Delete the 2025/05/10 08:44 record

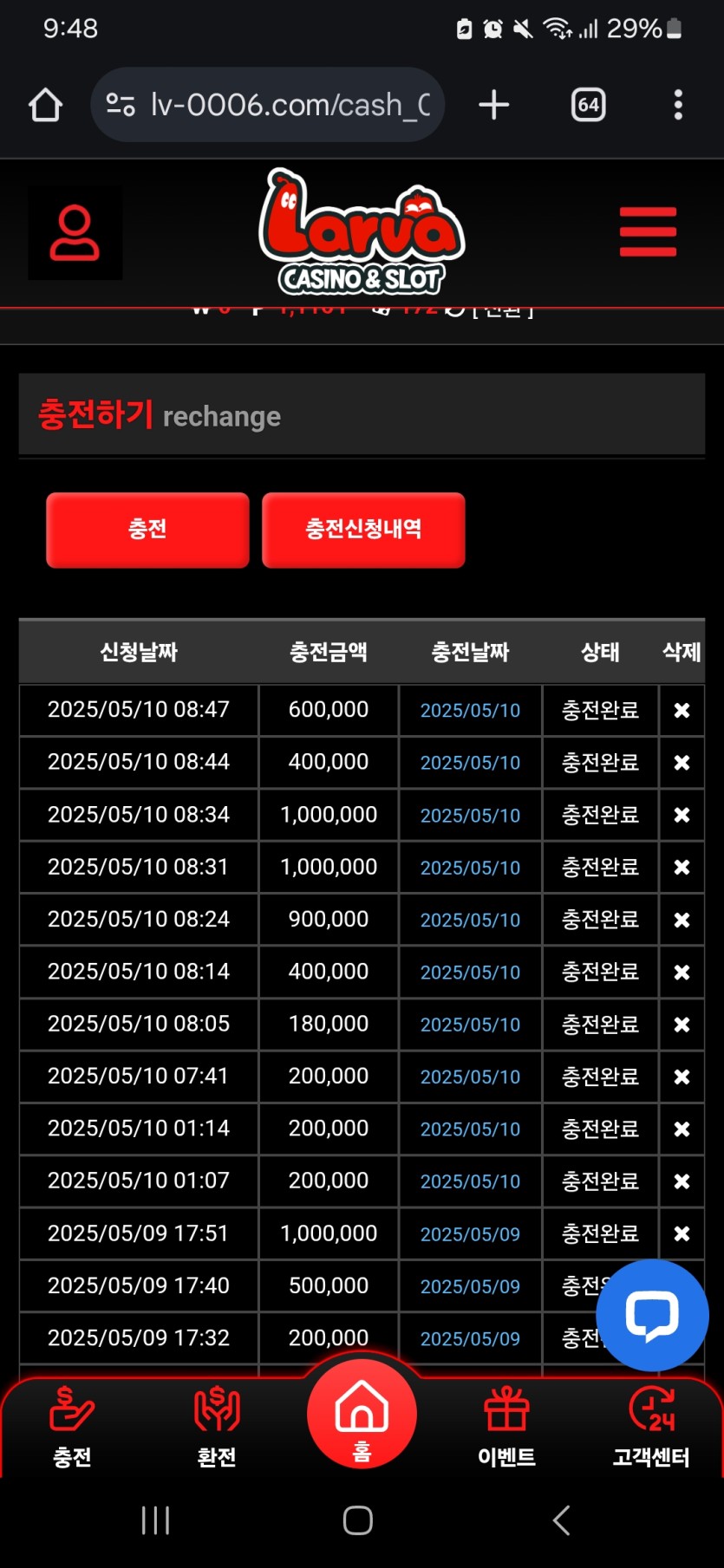click(682, 763)
